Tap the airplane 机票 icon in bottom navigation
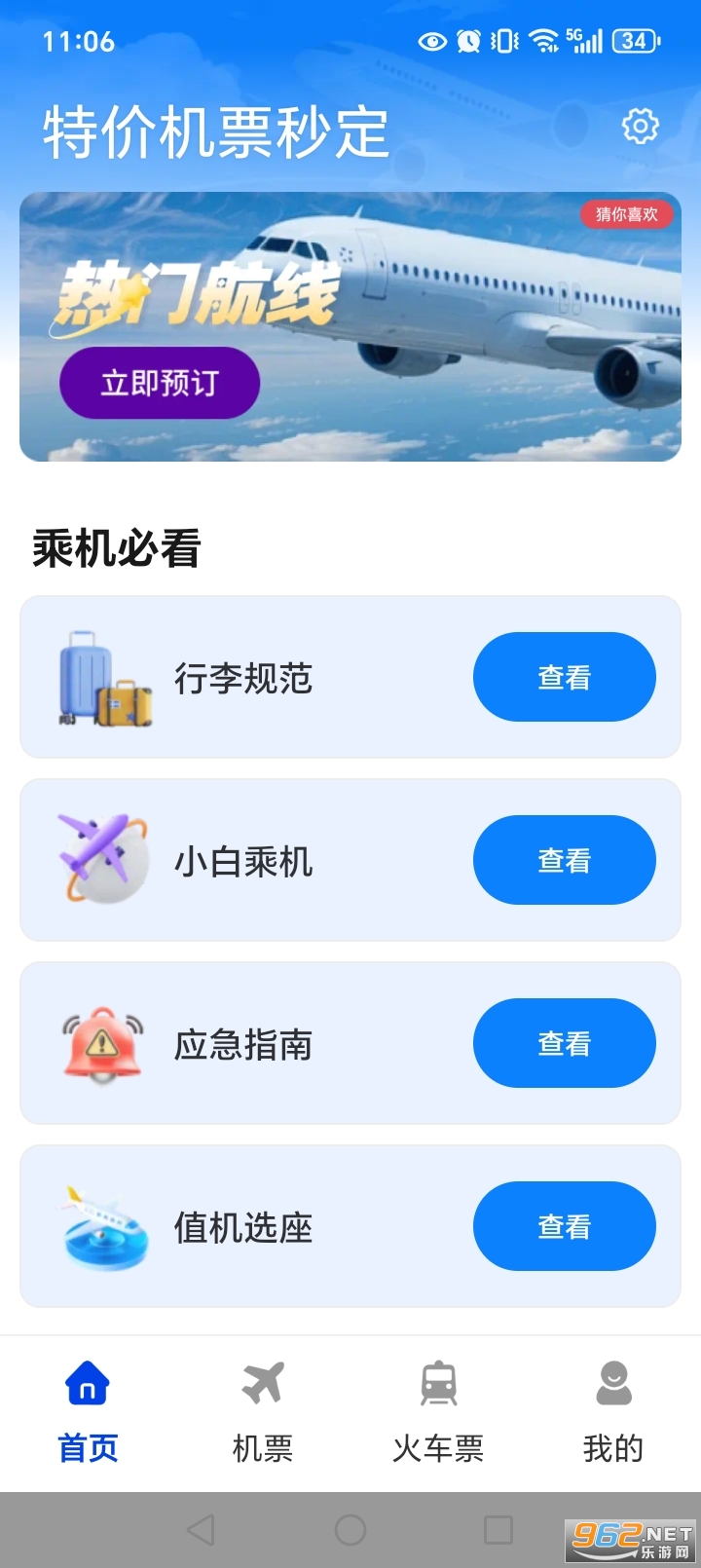 coord(262,1383)
